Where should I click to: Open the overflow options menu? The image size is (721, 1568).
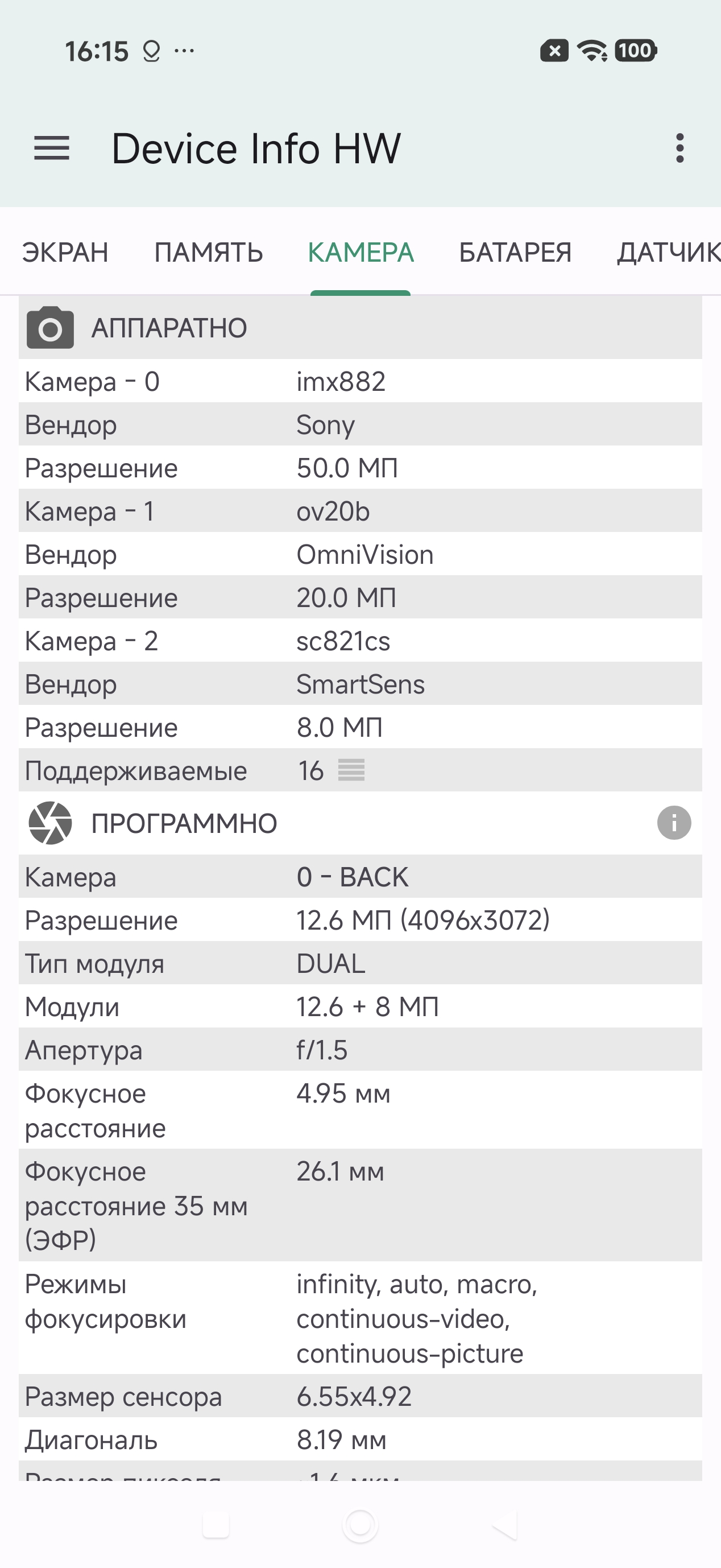pyautogui.click(x=679, y=148)
